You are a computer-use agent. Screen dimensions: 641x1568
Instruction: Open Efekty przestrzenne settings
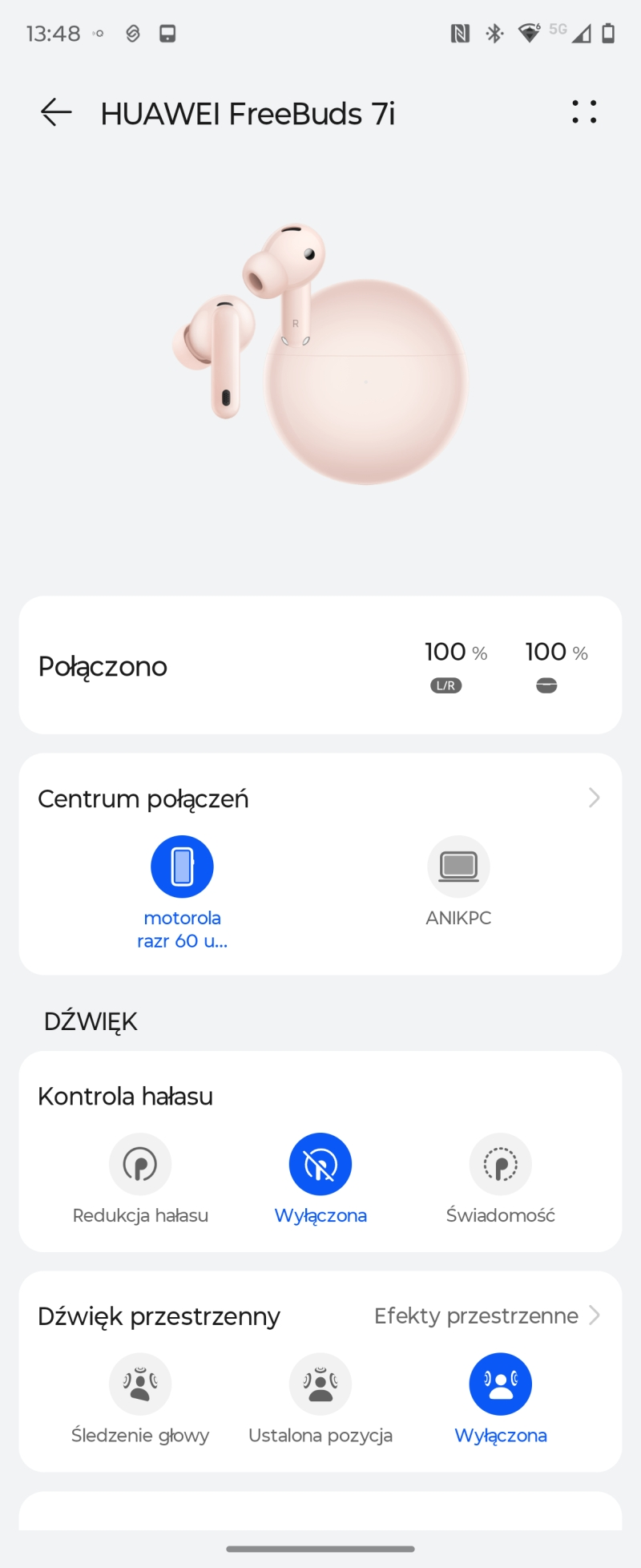pos(486,1316)
